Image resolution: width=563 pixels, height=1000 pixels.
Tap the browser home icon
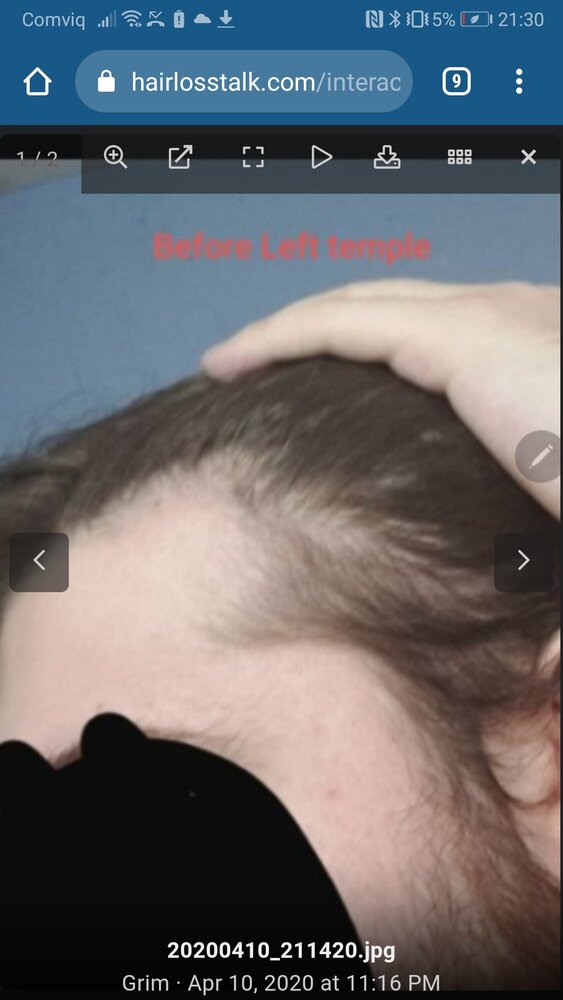38,82
